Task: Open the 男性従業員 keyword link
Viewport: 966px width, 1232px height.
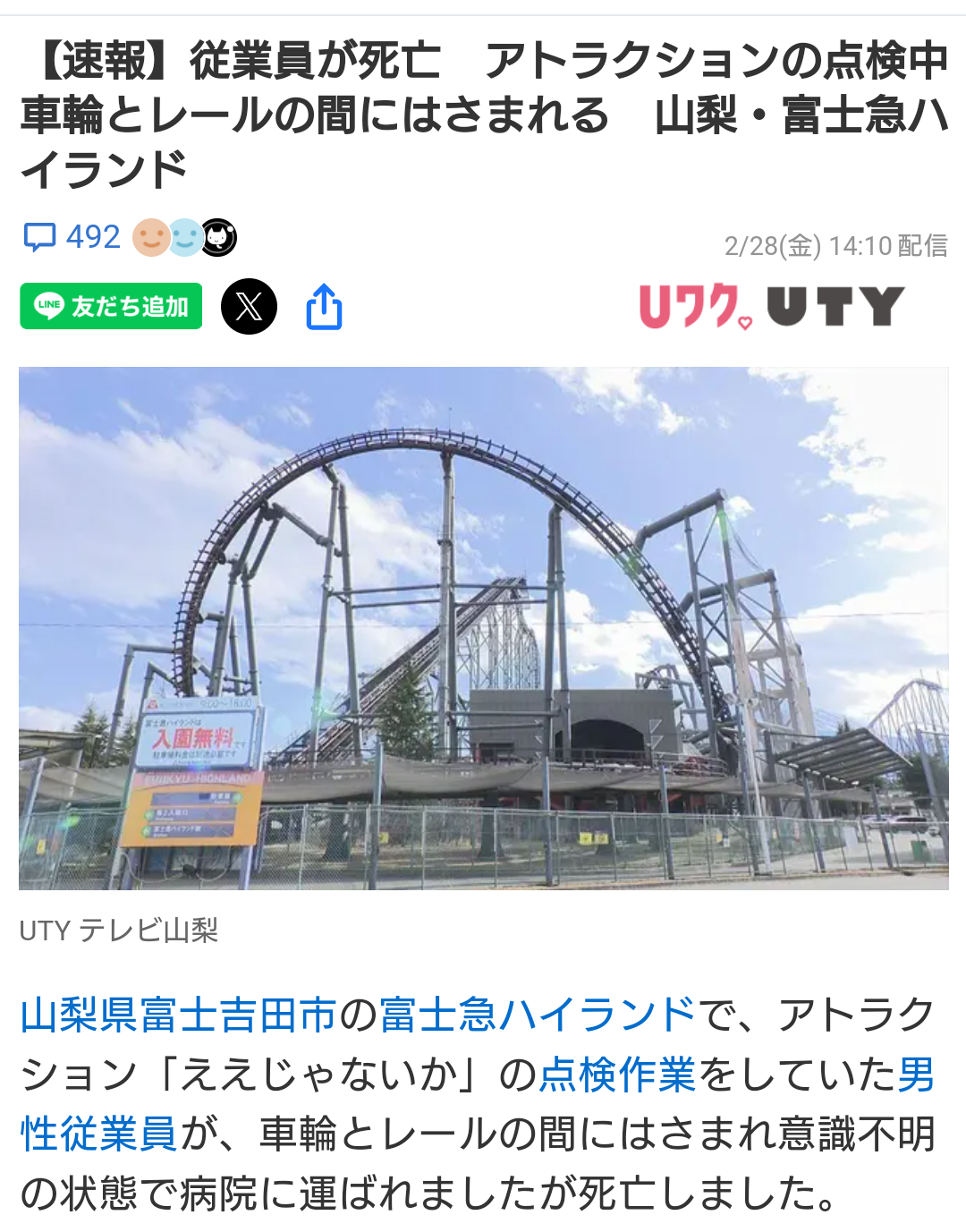Action: [98, 1133]
